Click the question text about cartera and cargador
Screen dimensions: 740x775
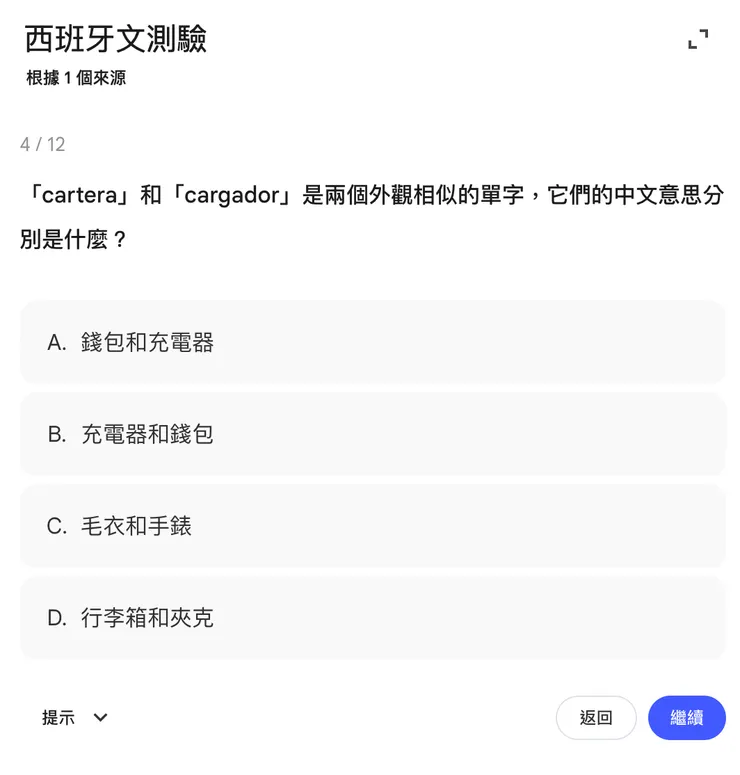370,215
